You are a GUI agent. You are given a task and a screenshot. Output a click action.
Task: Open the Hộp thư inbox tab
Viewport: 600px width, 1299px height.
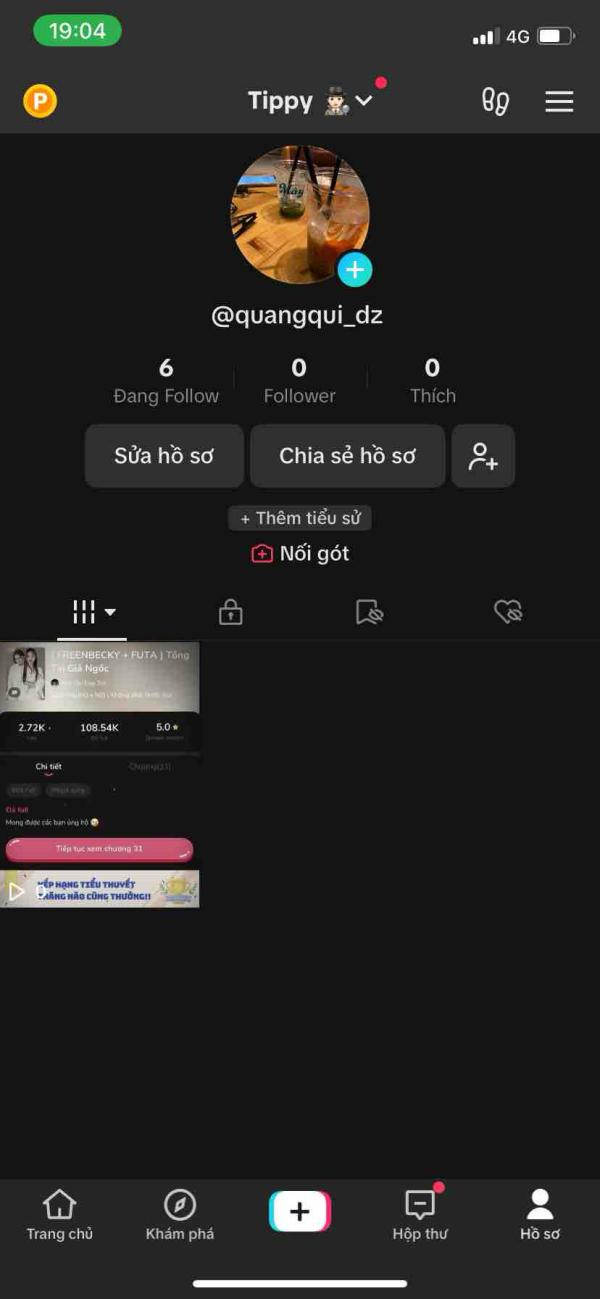[420, 1215]
